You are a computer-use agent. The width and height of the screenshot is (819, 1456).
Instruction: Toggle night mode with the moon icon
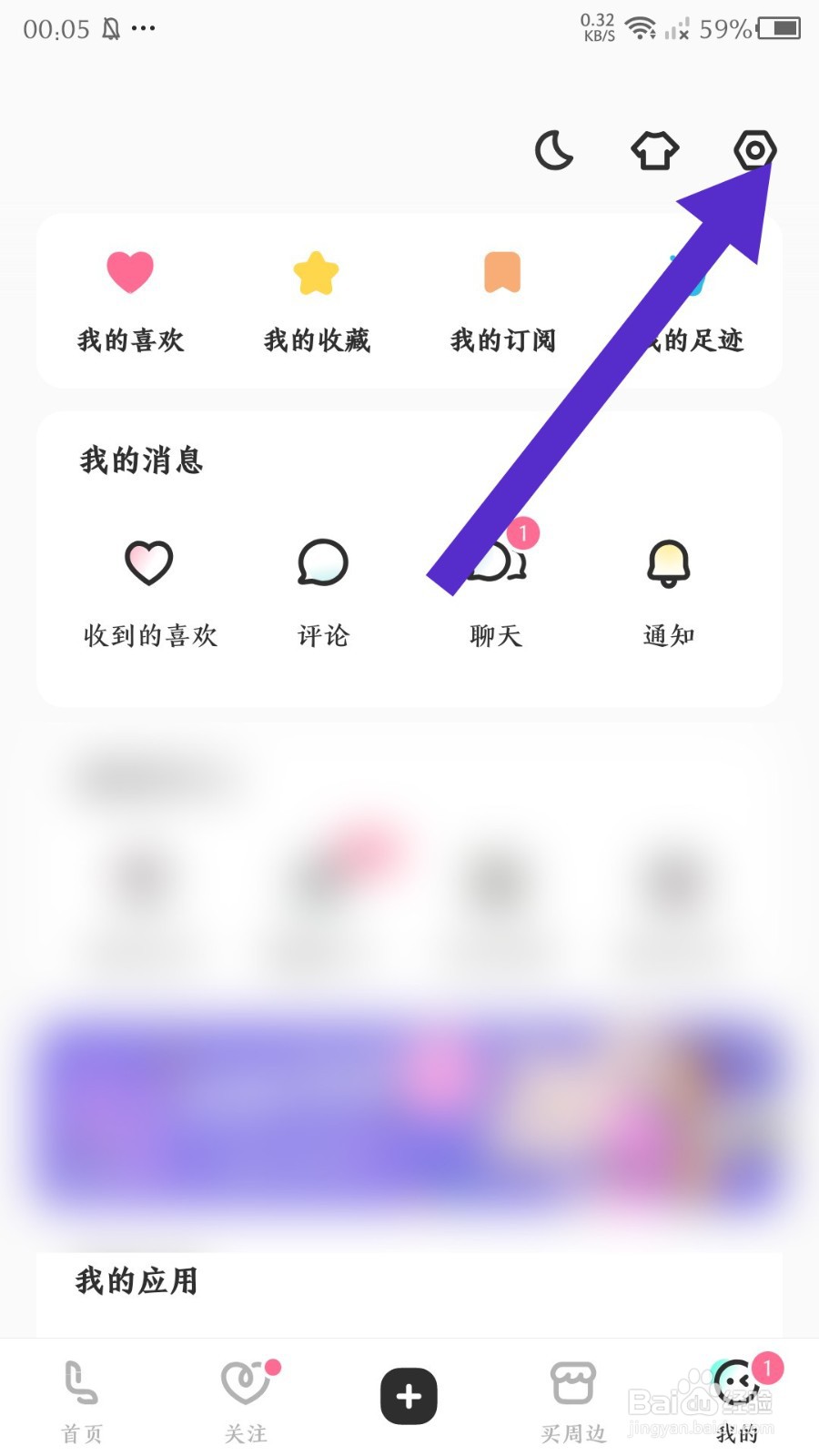click(x=552, y=151)
